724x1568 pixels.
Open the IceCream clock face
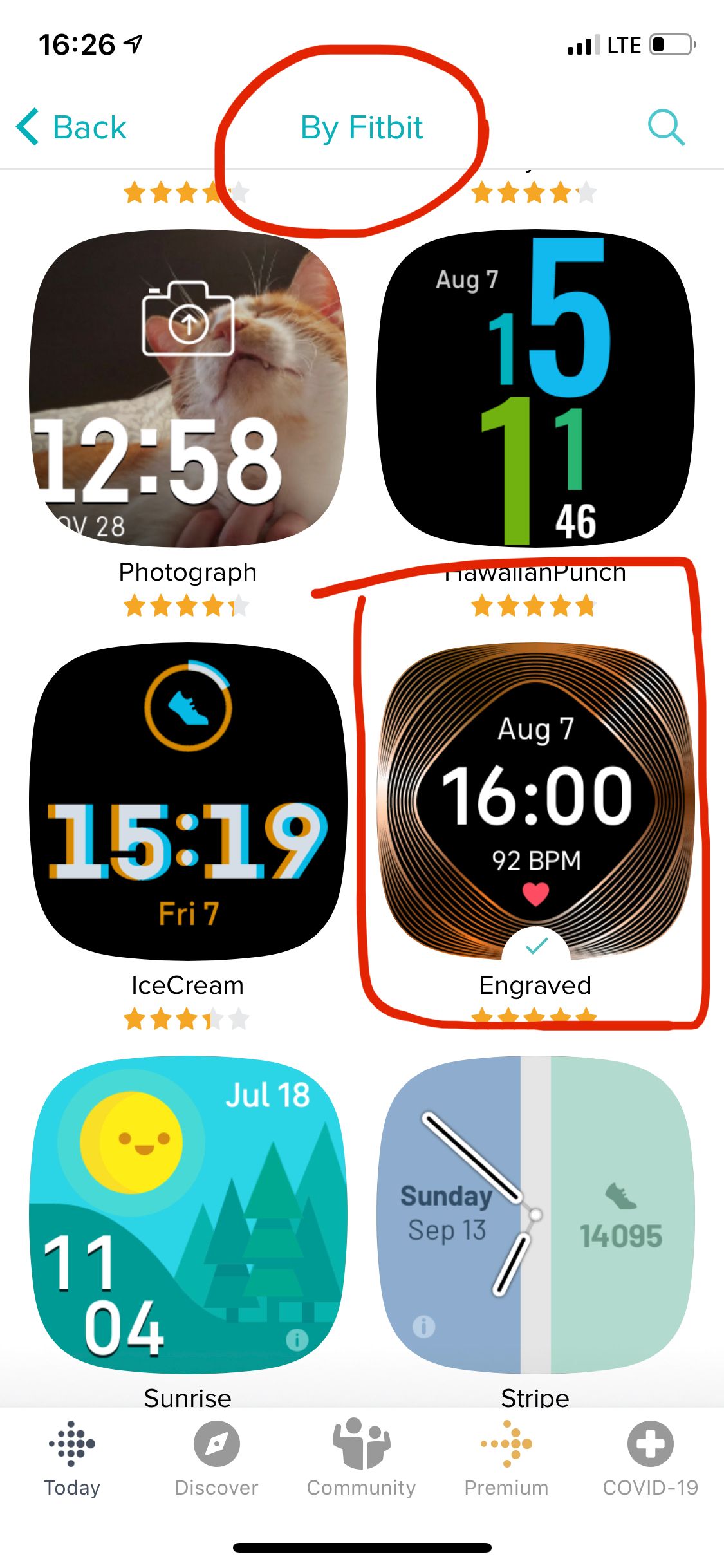(188, 801)
